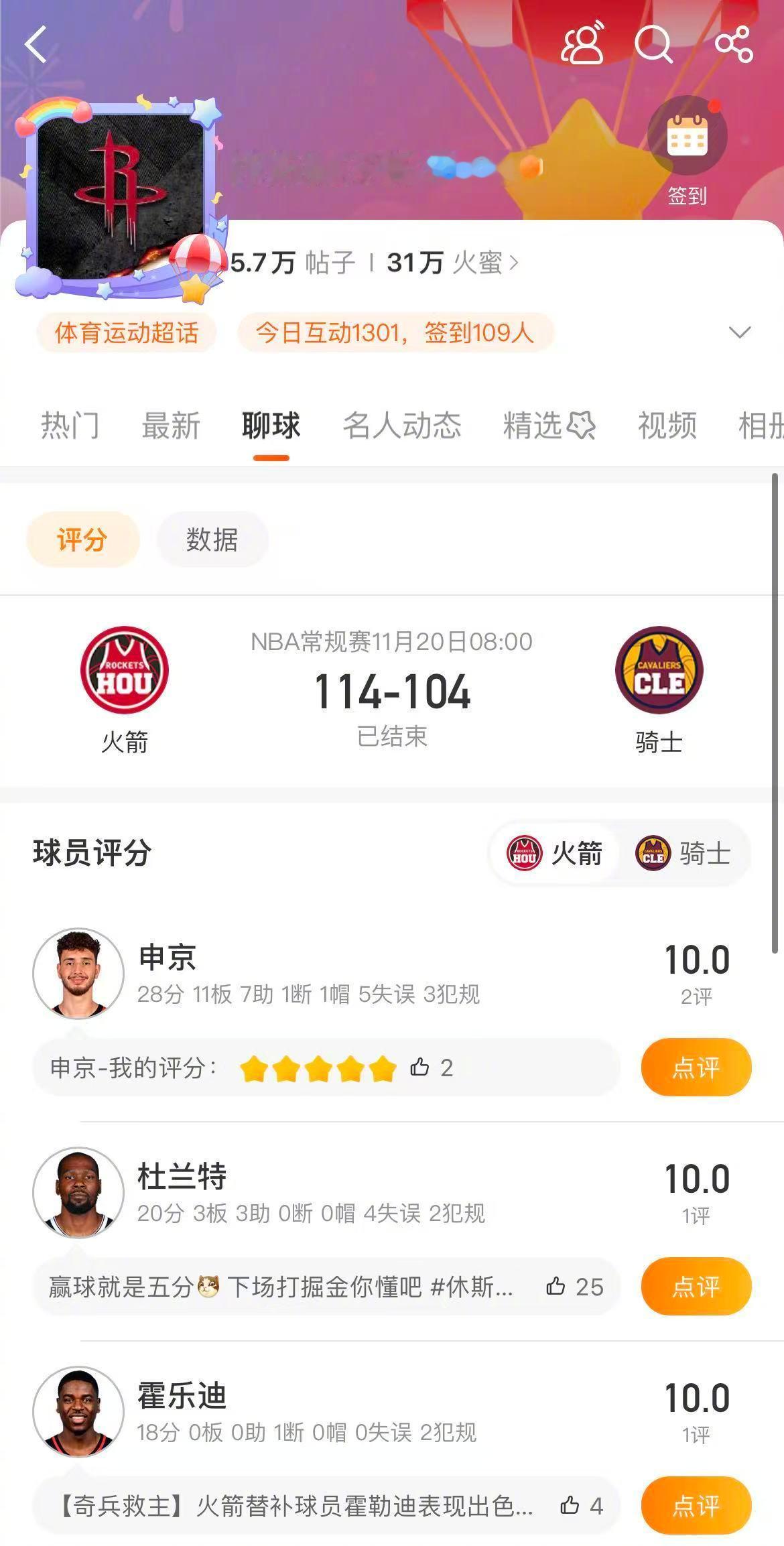Open the search function
This screenshot has height=1546, width=784.
(653, 46)
